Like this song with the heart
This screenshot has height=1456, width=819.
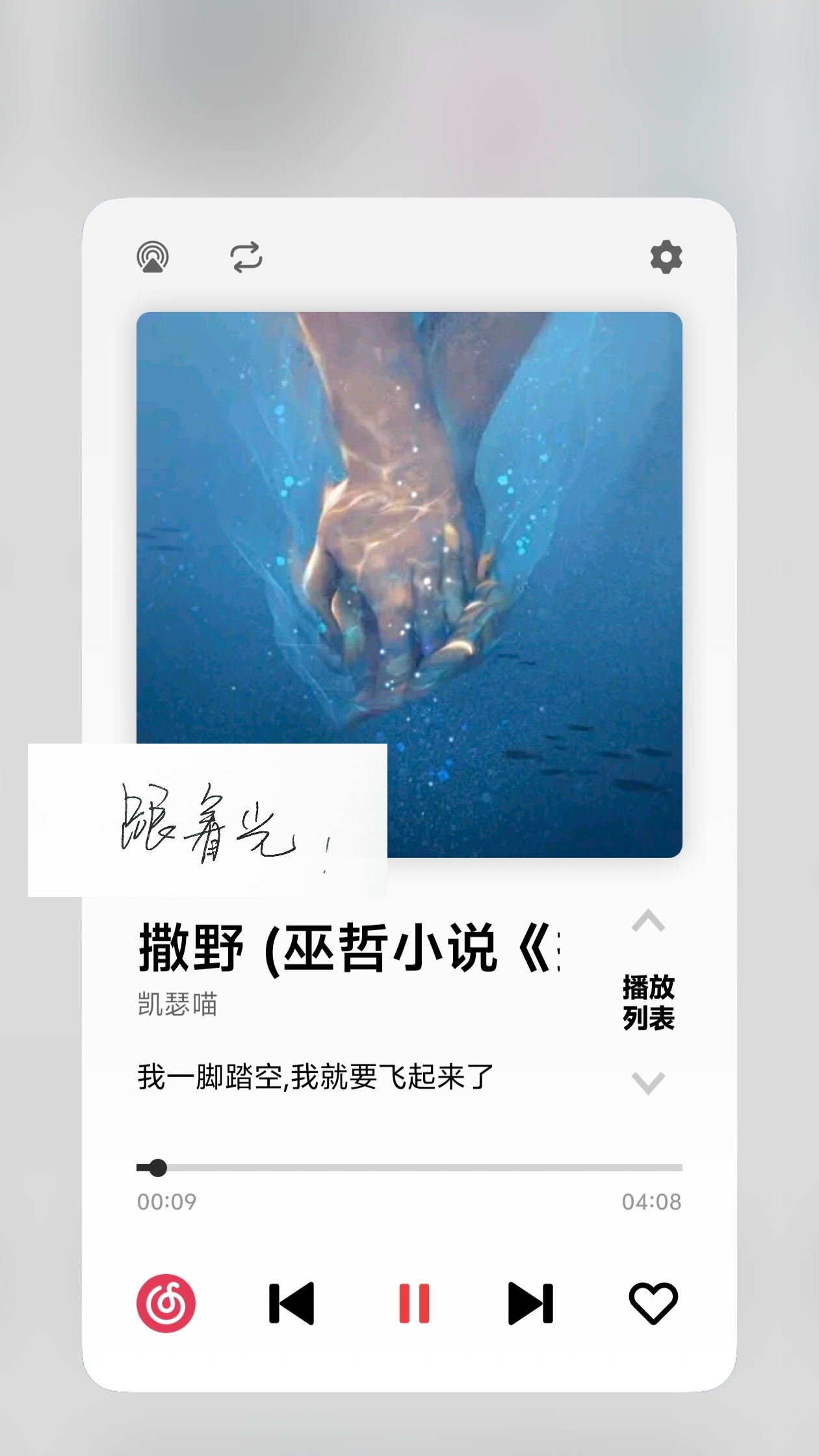653,1303
